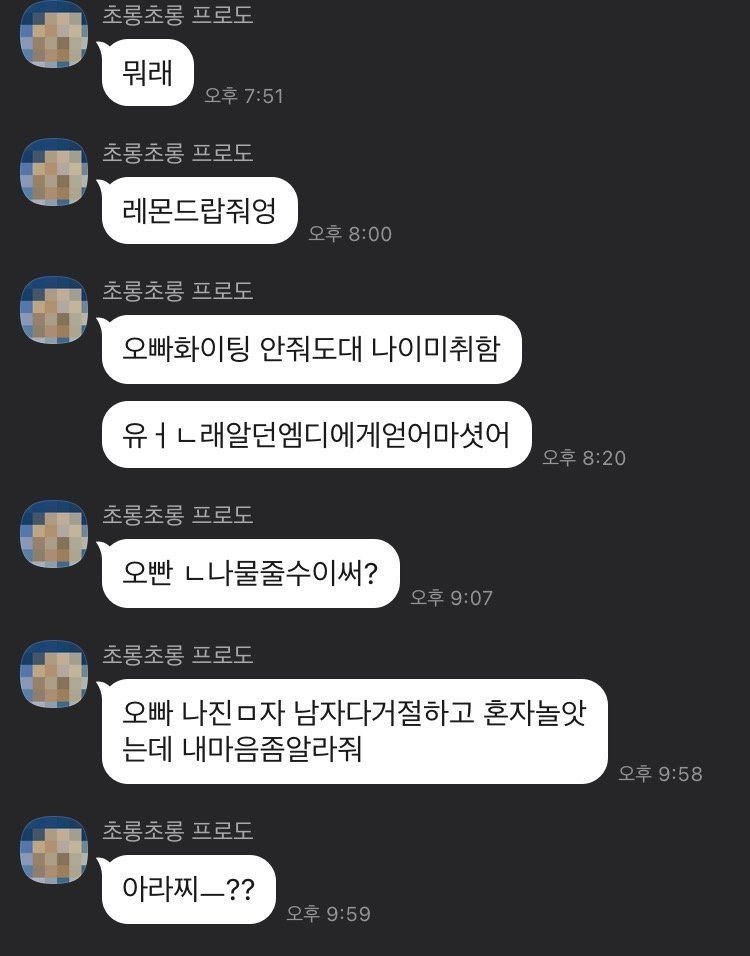The width and height of the screenshot is (750, 956).
Task: Open sender's profile picture beside the 뭐래 message
Action: [x=55, y=34]
